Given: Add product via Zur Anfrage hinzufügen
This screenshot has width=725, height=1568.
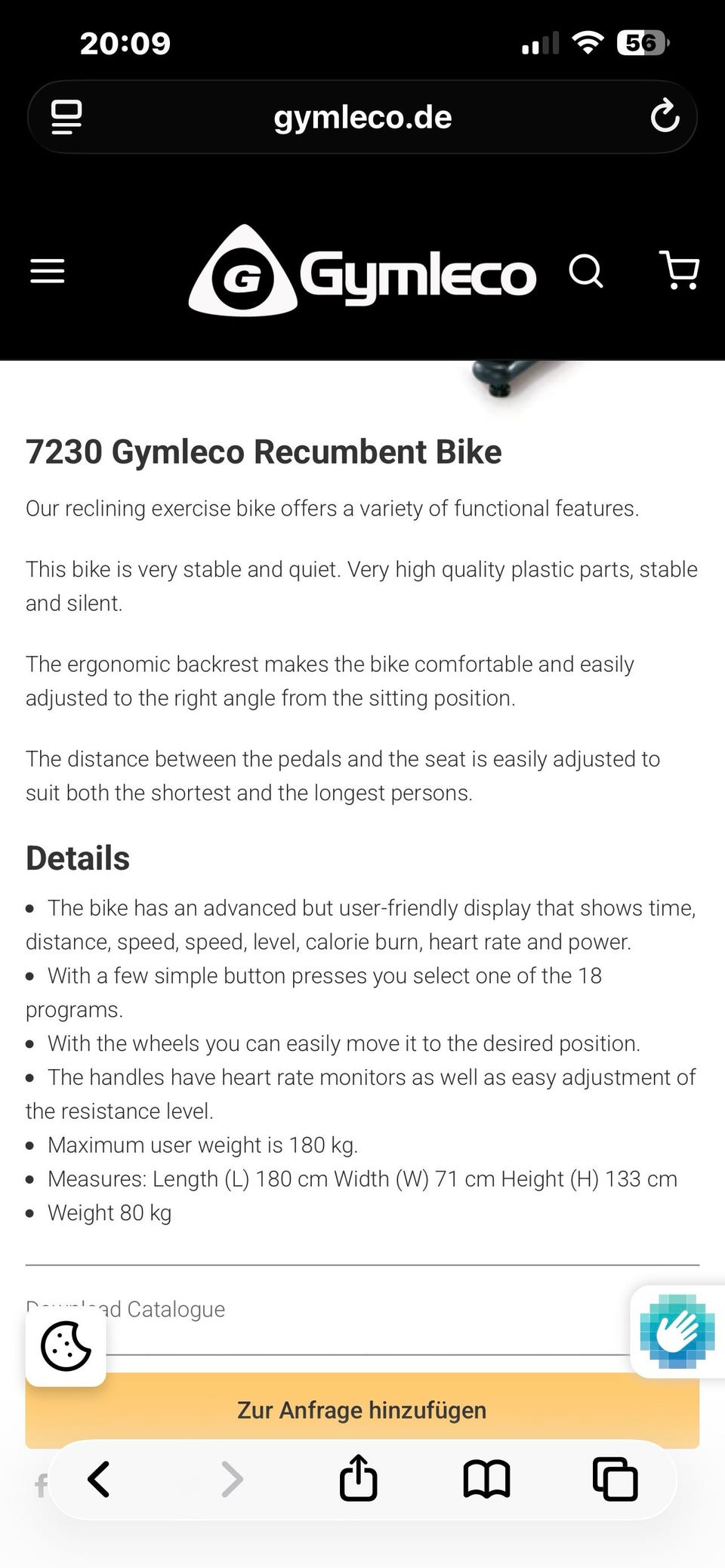Looking at the screenshot, I should 362,1409.
